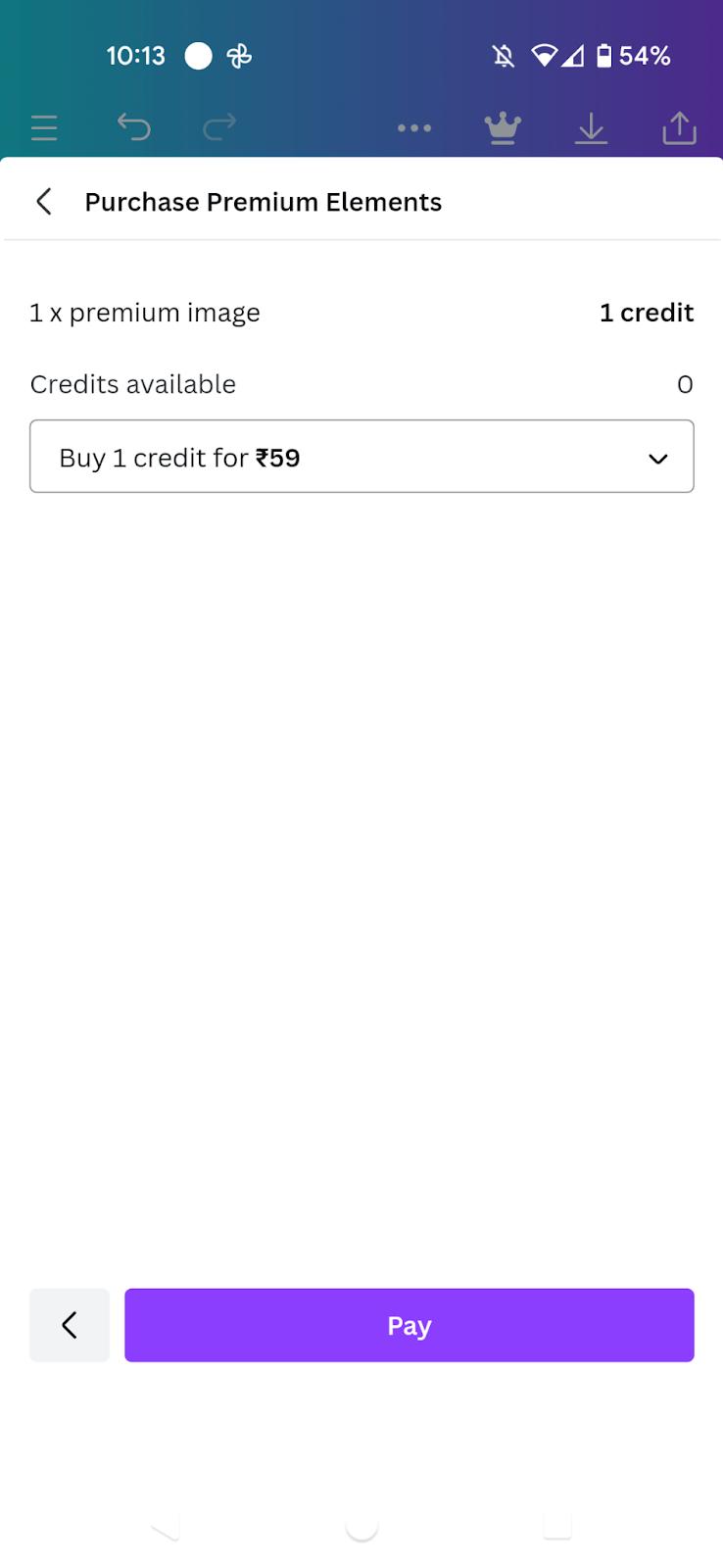Open the hamburger menu in the toolbar

point(44,127)
